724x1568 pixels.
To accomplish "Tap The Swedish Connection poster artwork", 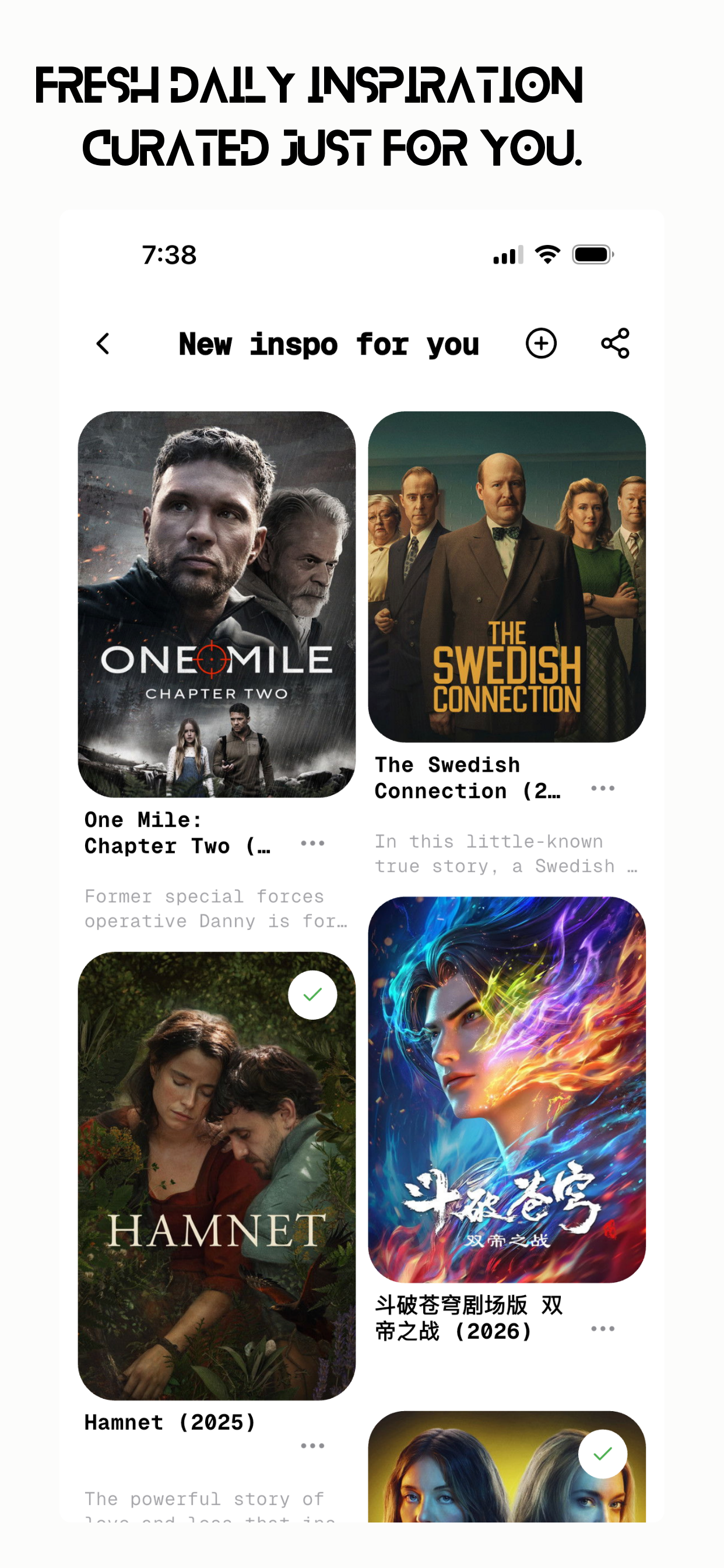I will pyautogui.click(x=507, y=578).
